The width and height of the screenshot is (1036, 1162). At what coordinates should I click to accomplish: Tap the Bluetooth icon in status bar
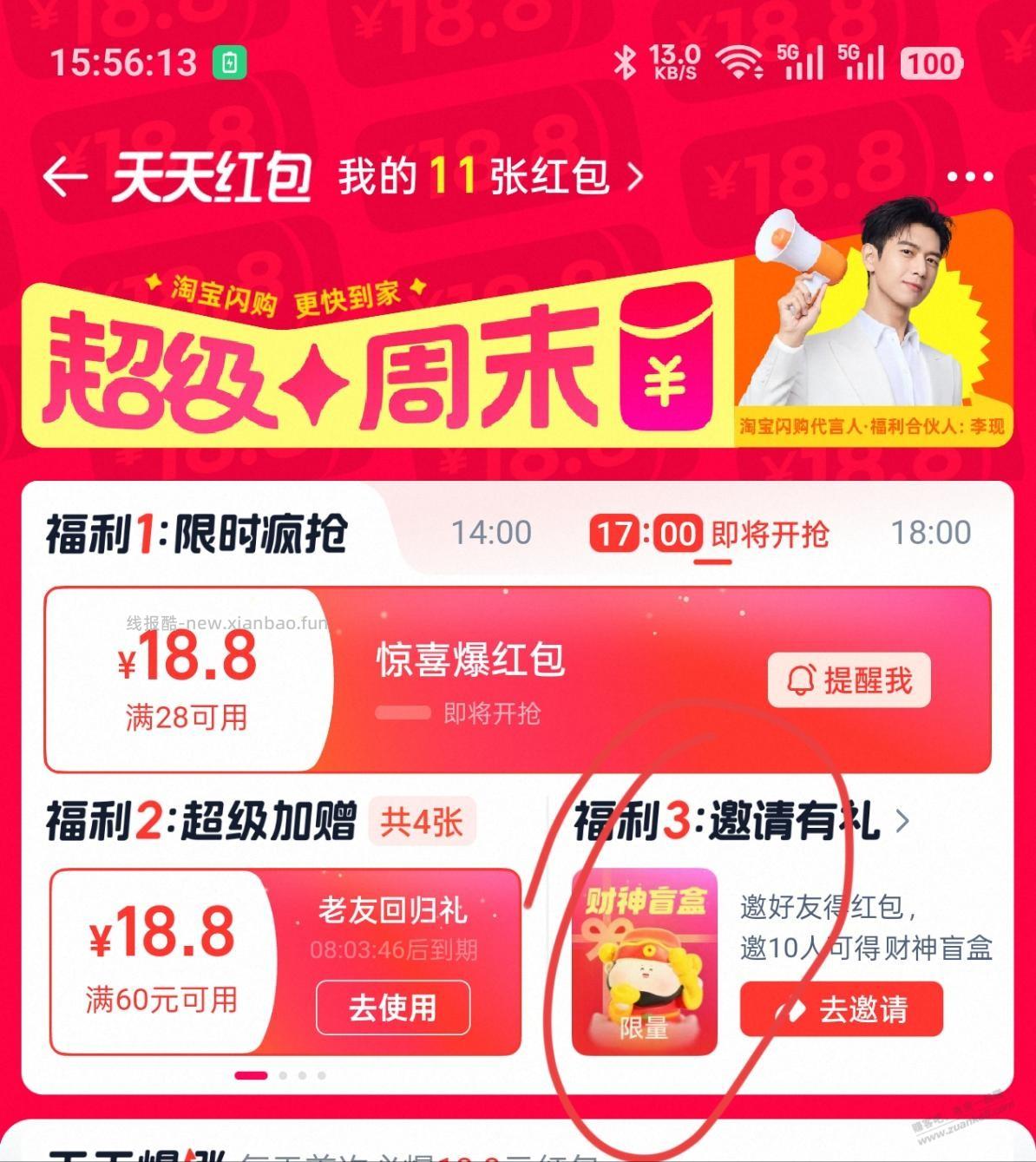623,62
